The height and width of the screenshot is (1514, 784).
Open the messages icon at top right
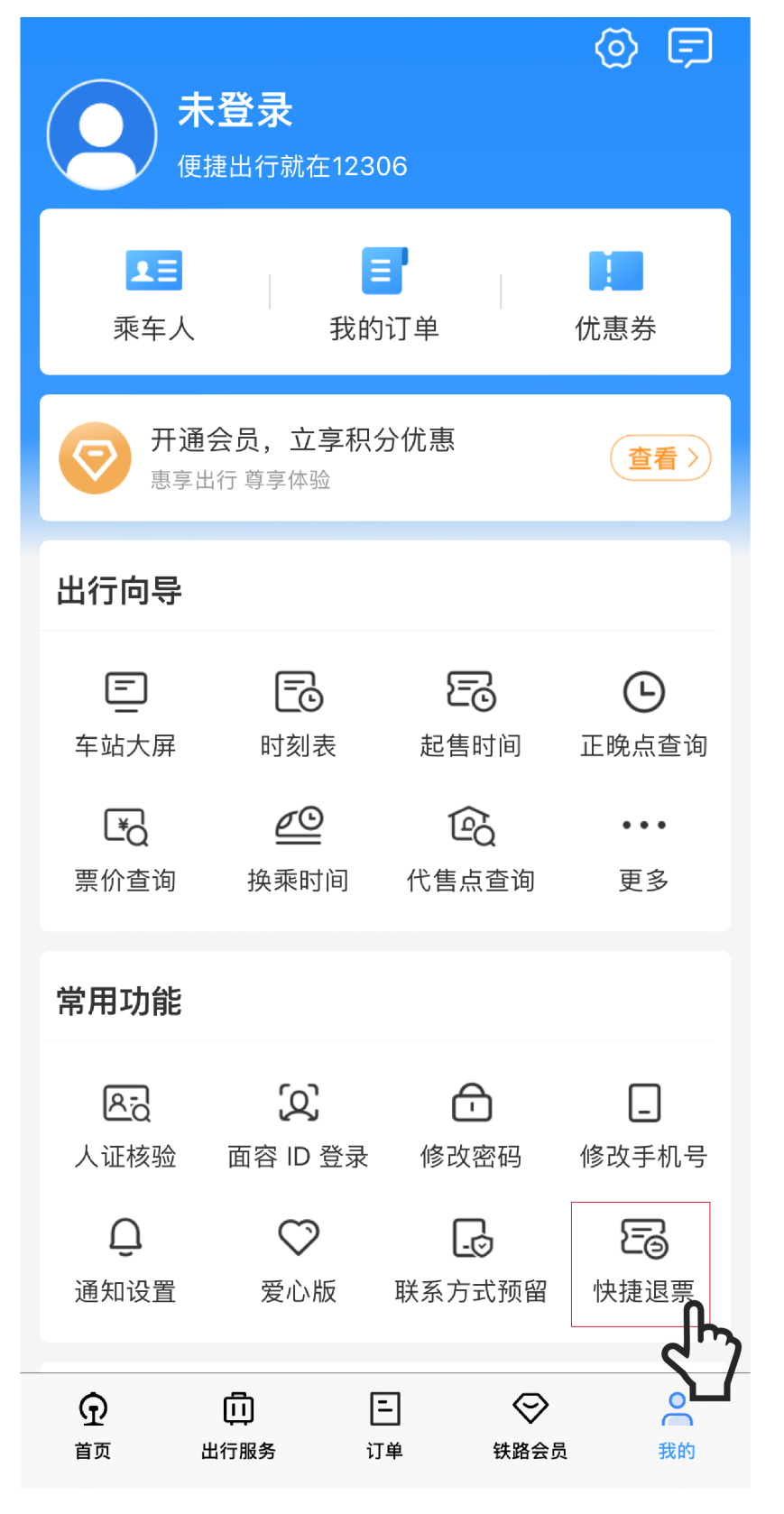click(690, 48)
